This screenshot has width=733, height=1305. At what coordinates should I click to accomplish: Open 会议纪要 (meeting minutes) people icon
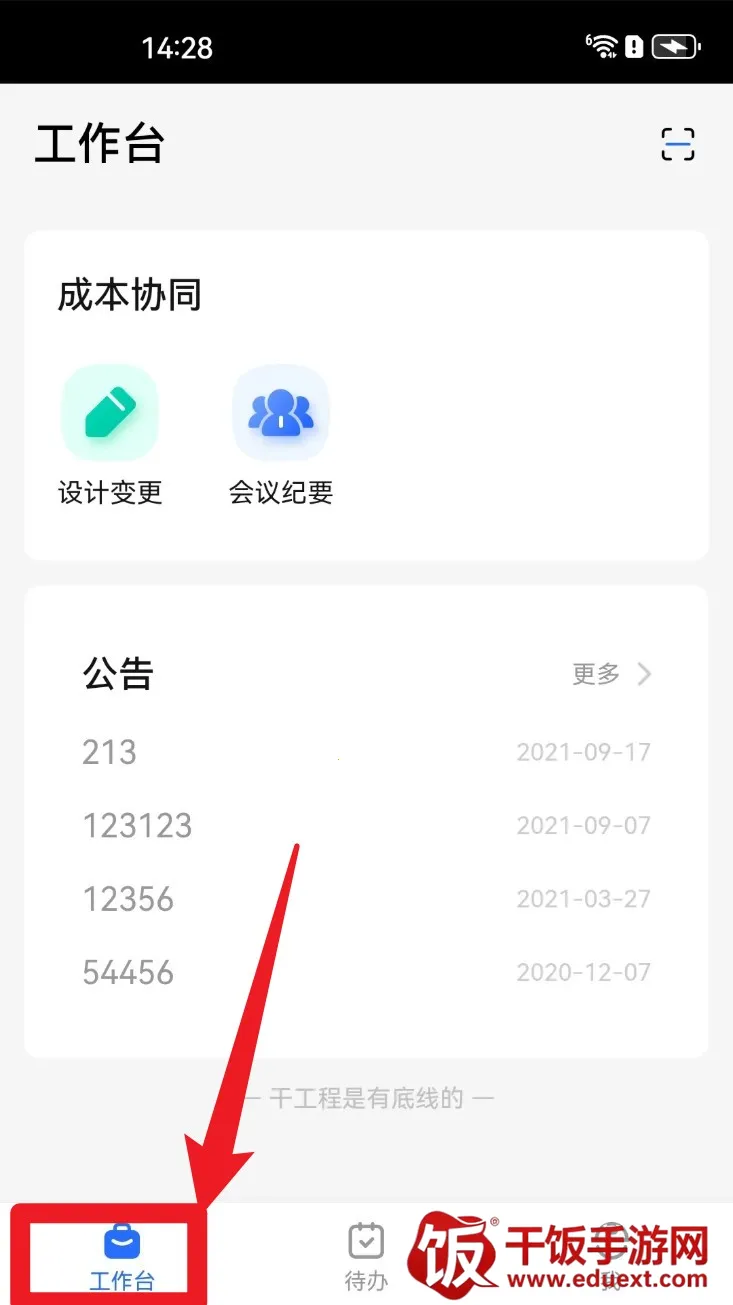280,412
